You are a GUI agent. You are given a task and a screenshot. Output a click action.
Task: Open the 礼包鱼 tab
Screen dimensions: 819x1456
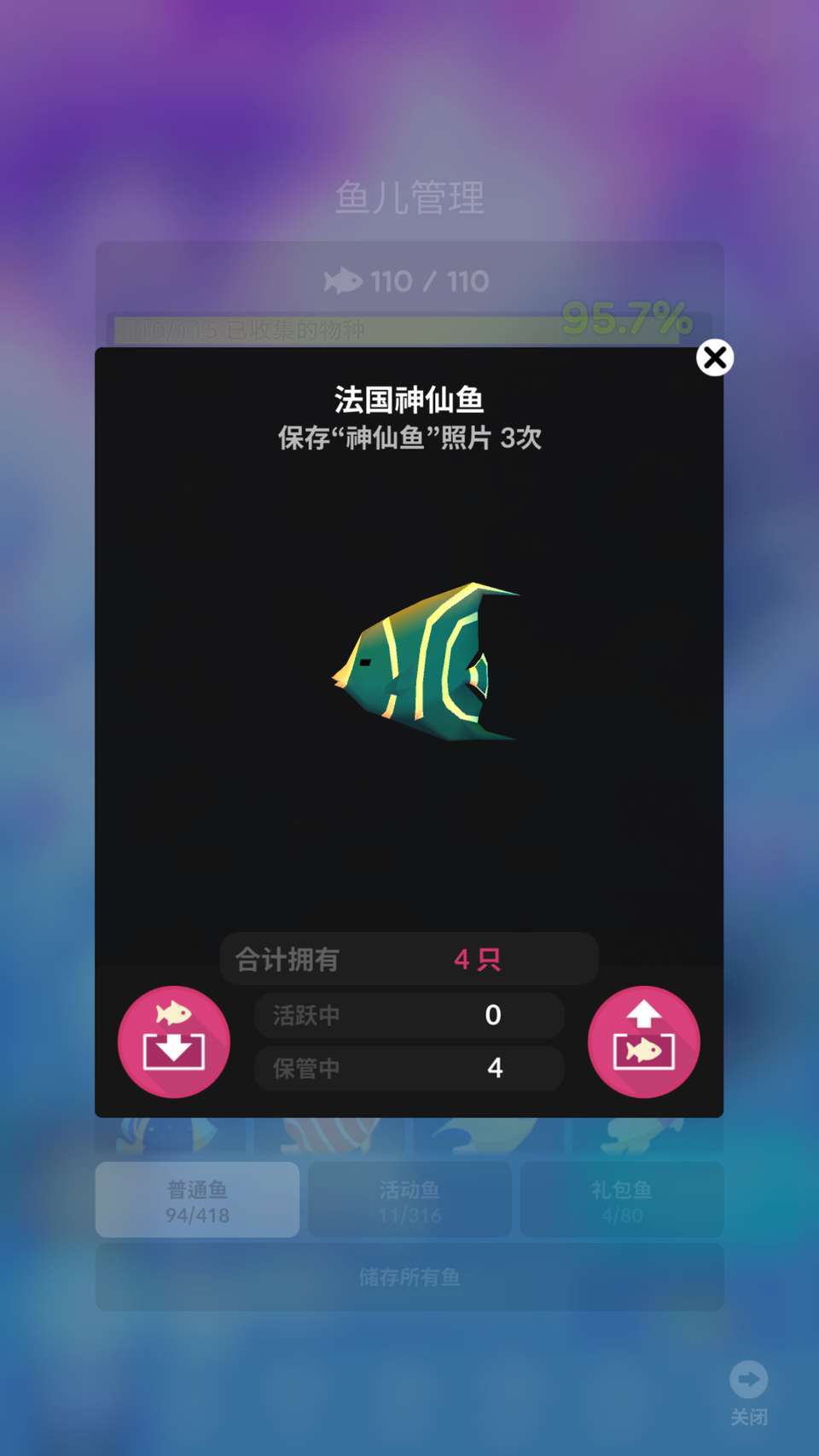(x=621, y=1199)
